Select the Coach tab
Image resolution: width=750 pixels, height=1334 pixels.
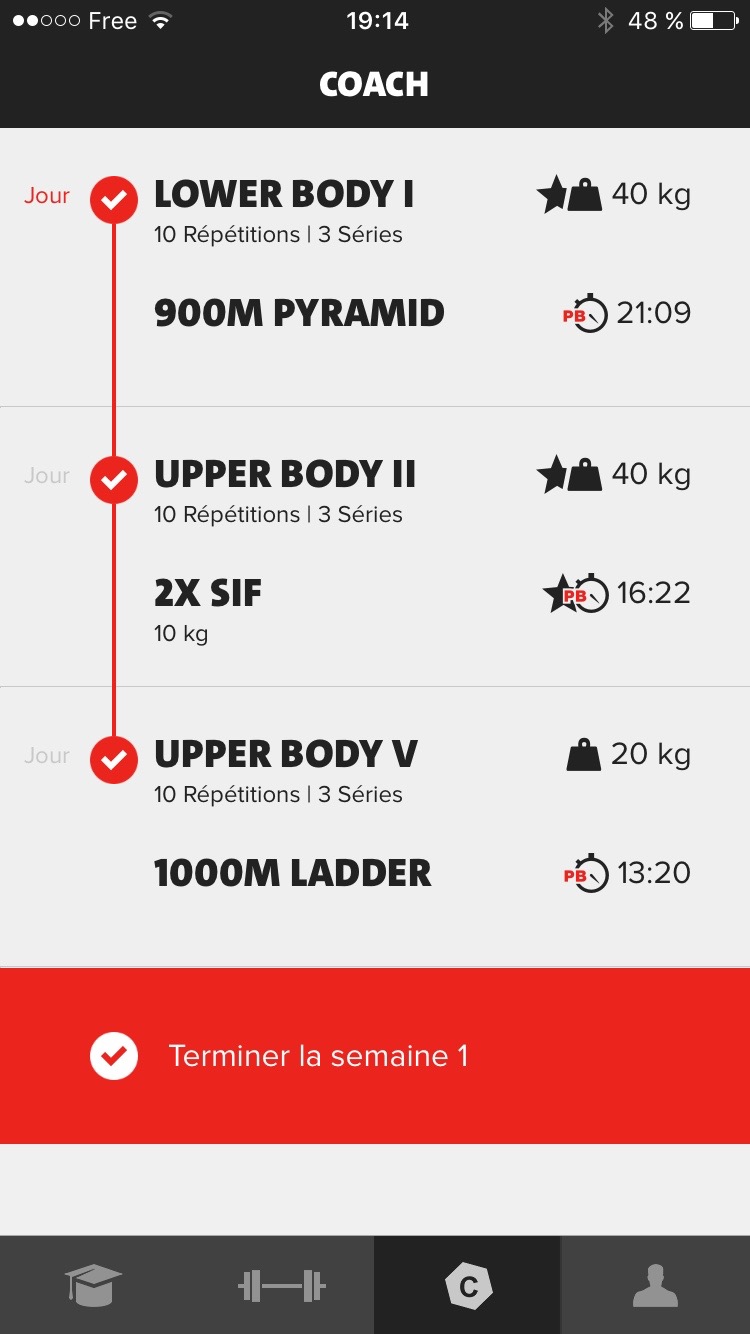[468, 1285]
